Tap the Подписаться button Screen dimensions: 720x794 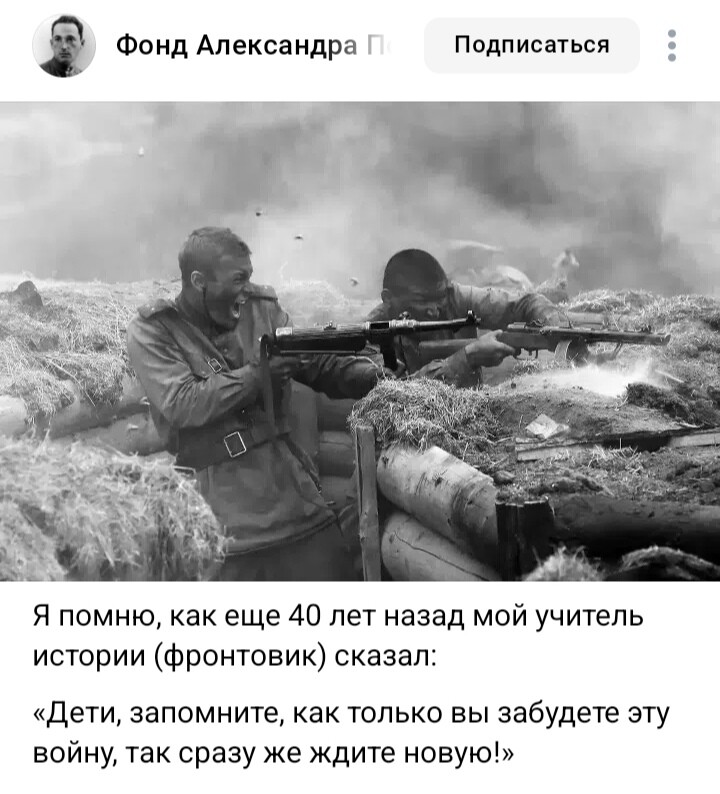[531, 45]
